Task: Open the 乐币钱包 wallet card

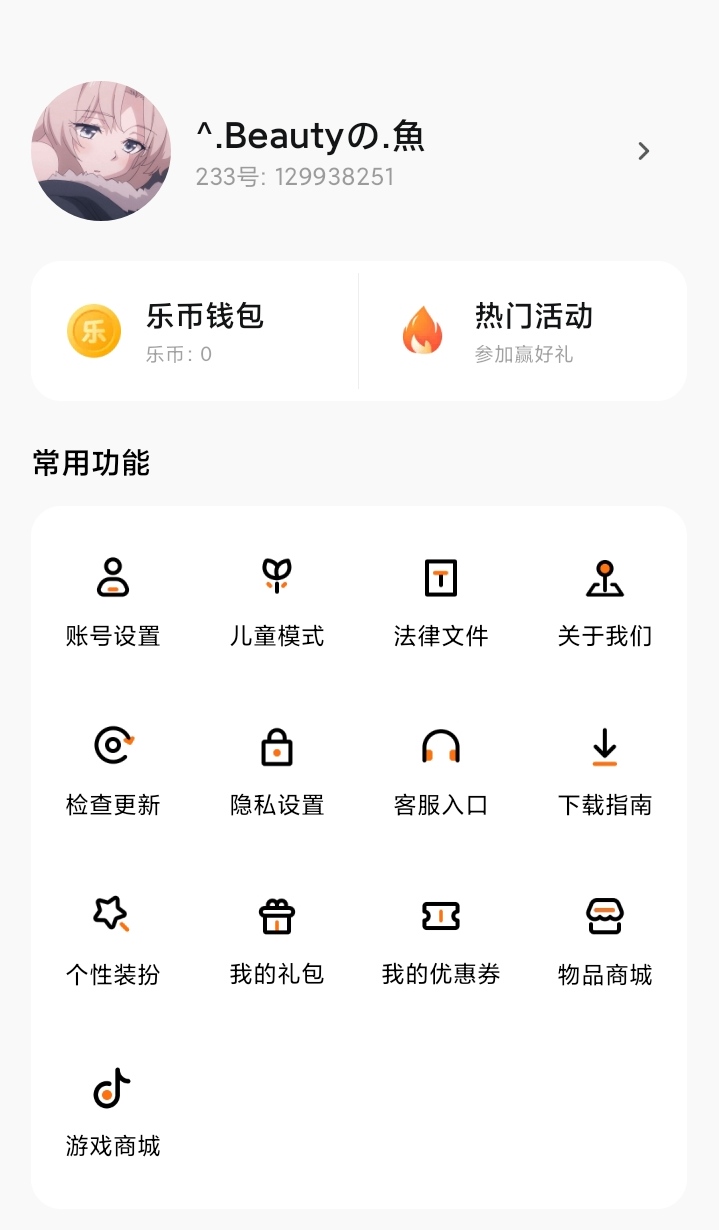Action: point(195,331)
